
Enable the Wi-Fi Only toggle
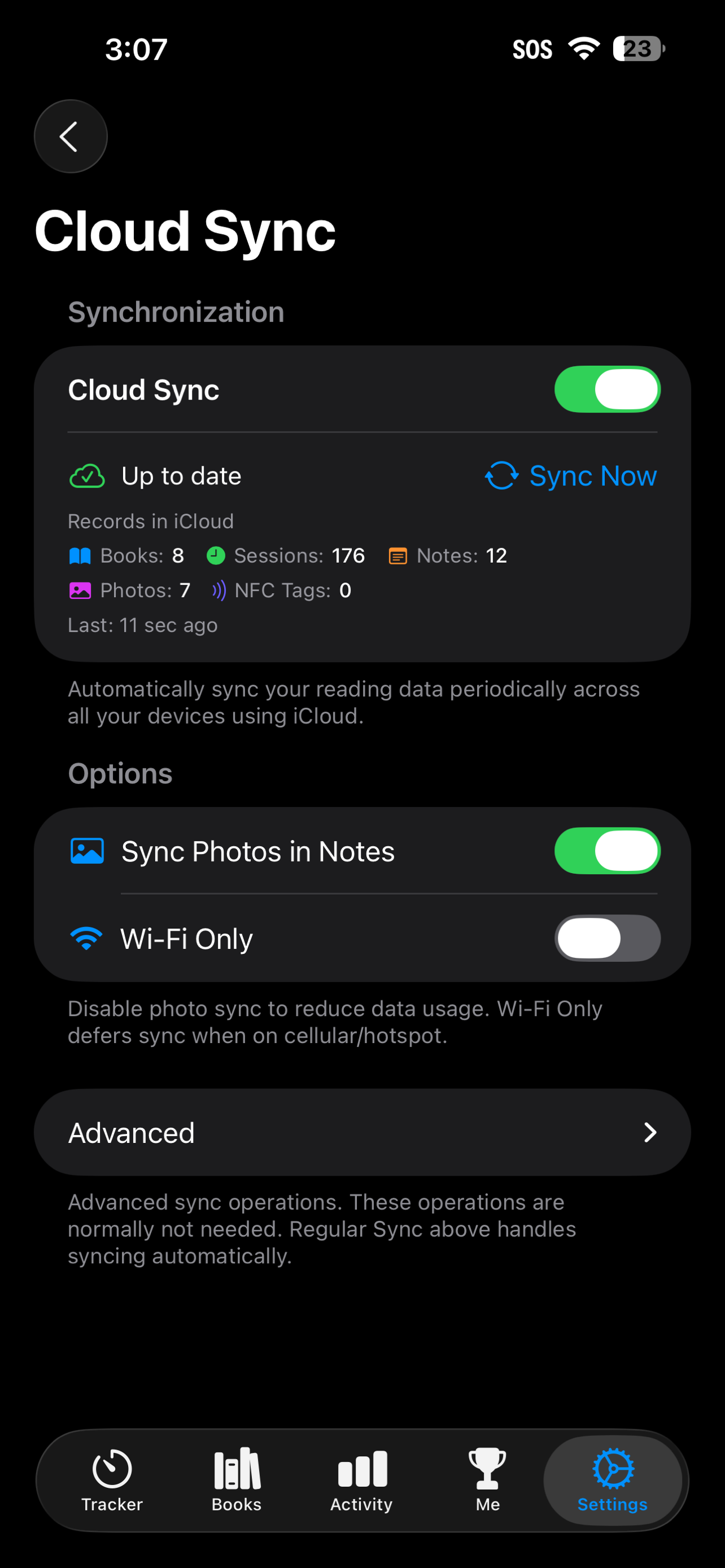pyautogui.click(x=607, y=938)
